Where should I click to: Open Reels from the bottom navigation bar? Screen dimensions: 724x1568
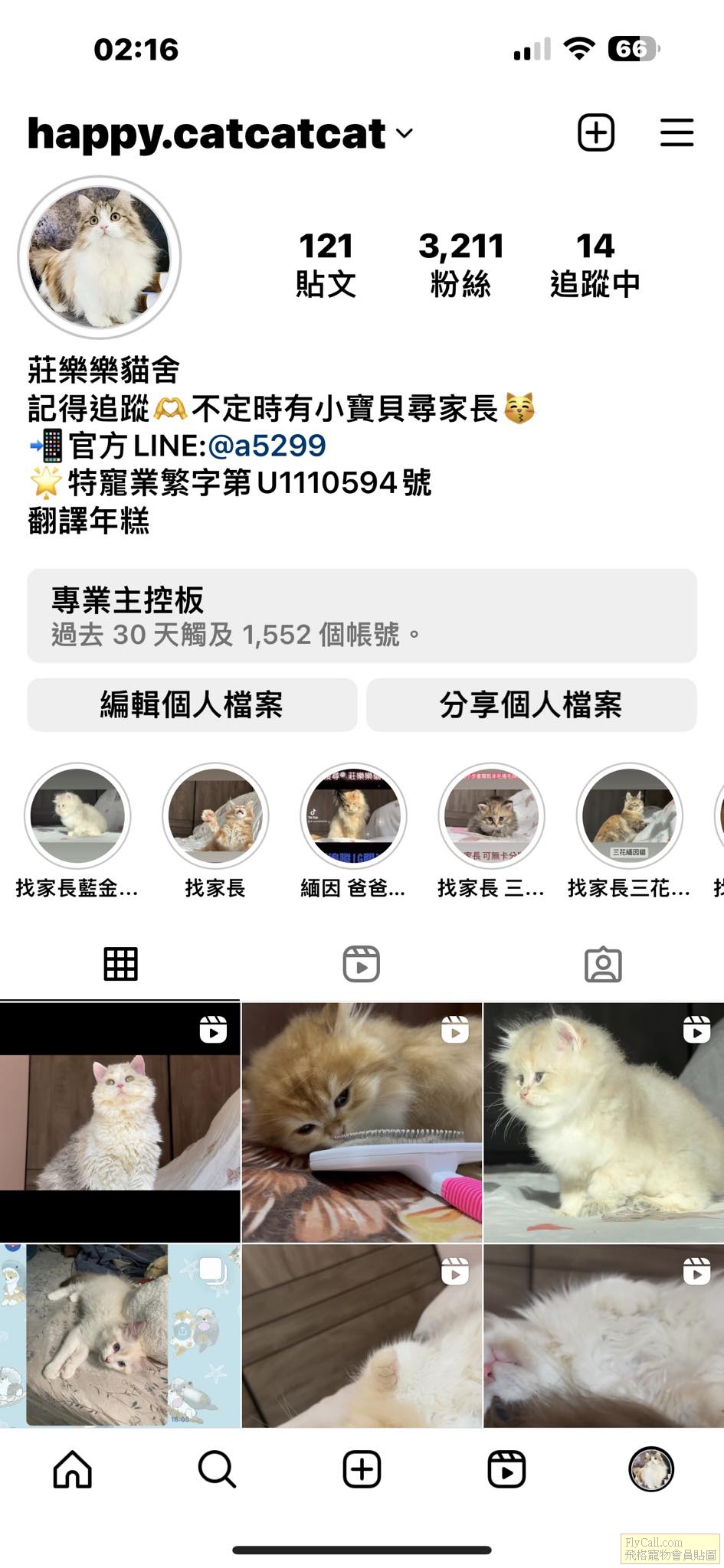(506, 1469)
